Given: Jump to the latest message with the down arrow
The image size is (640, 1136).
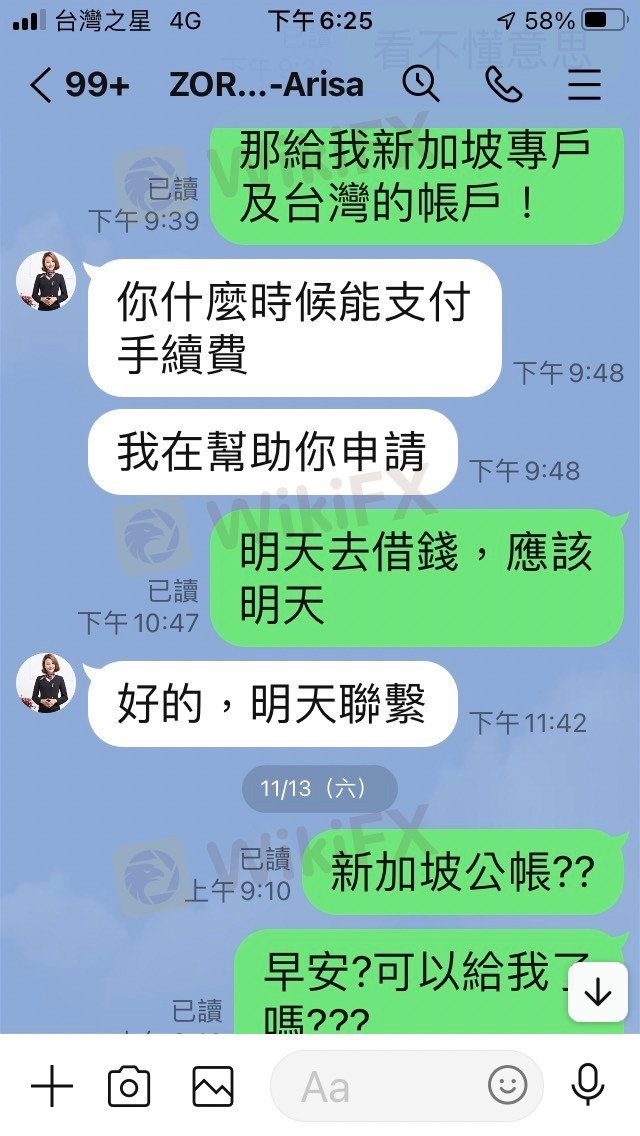Looking at the screenshot, I should click(597, 992).
